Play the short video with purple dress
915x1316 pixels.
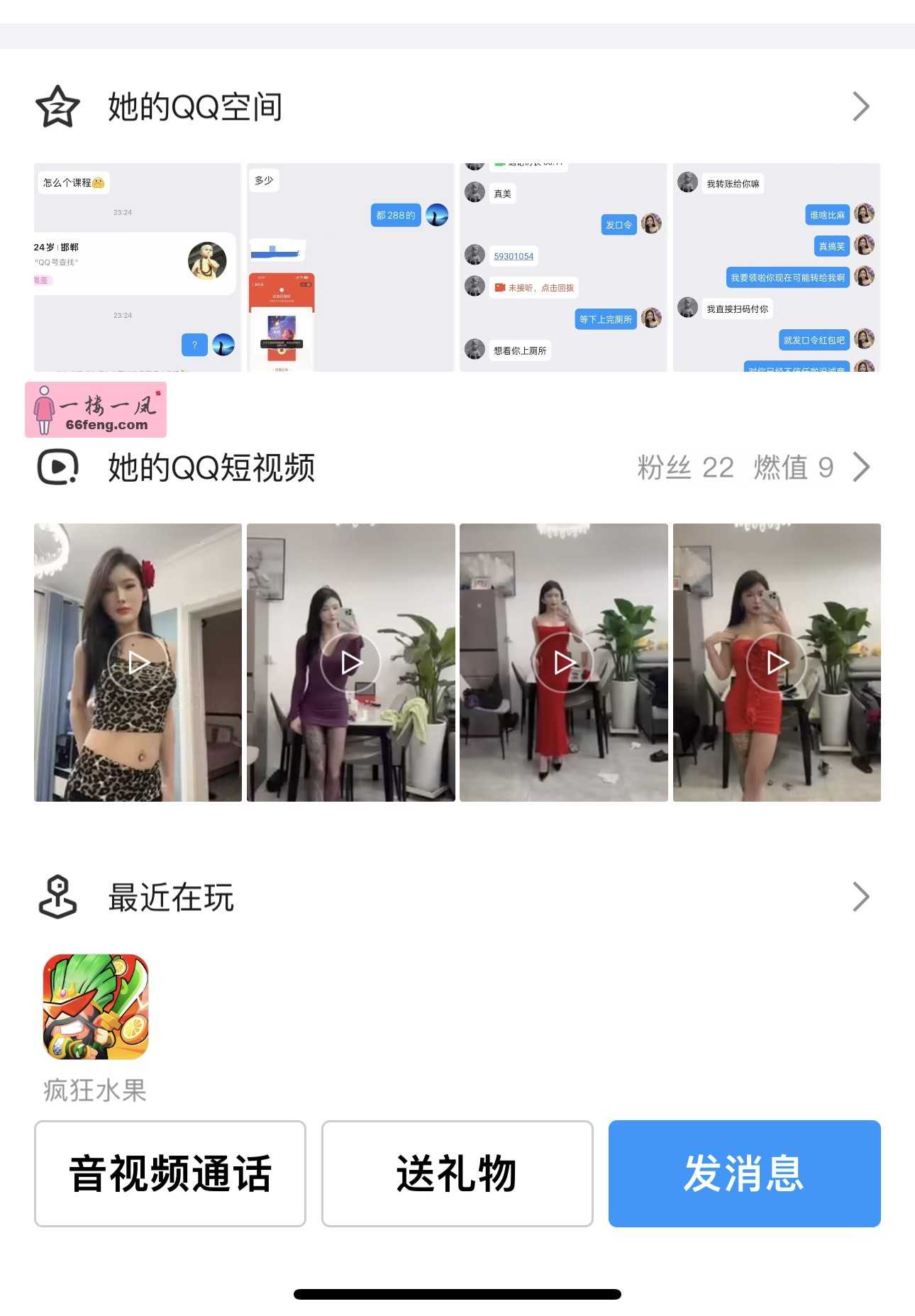click(351, 663)
